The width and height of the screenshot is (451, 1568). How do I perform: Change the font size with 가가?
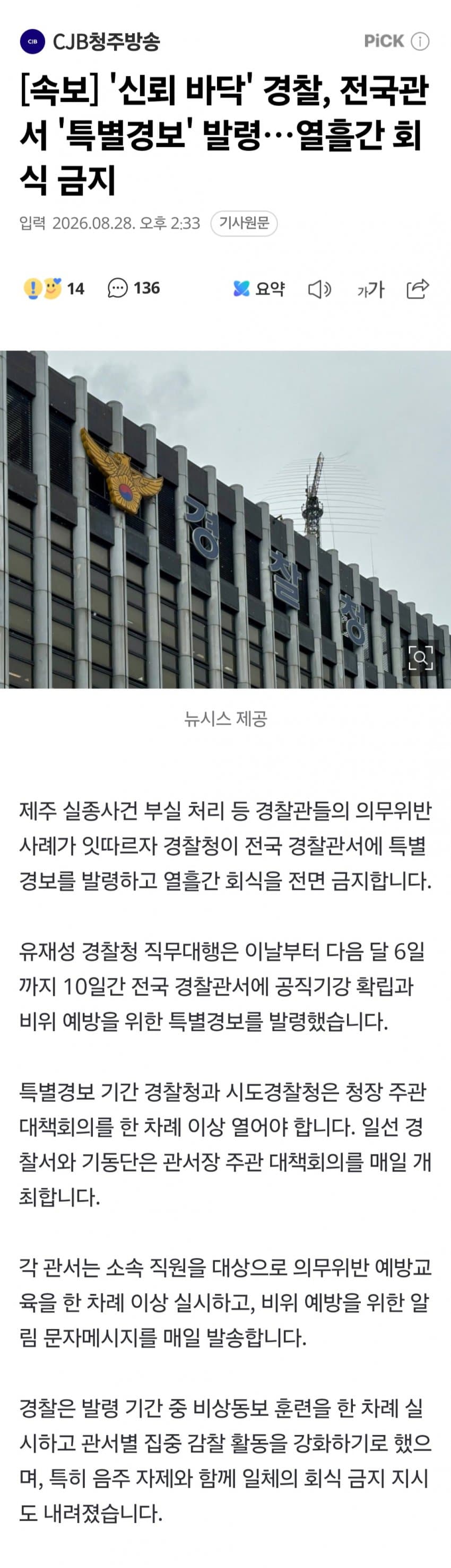click(x=370, y=289)
